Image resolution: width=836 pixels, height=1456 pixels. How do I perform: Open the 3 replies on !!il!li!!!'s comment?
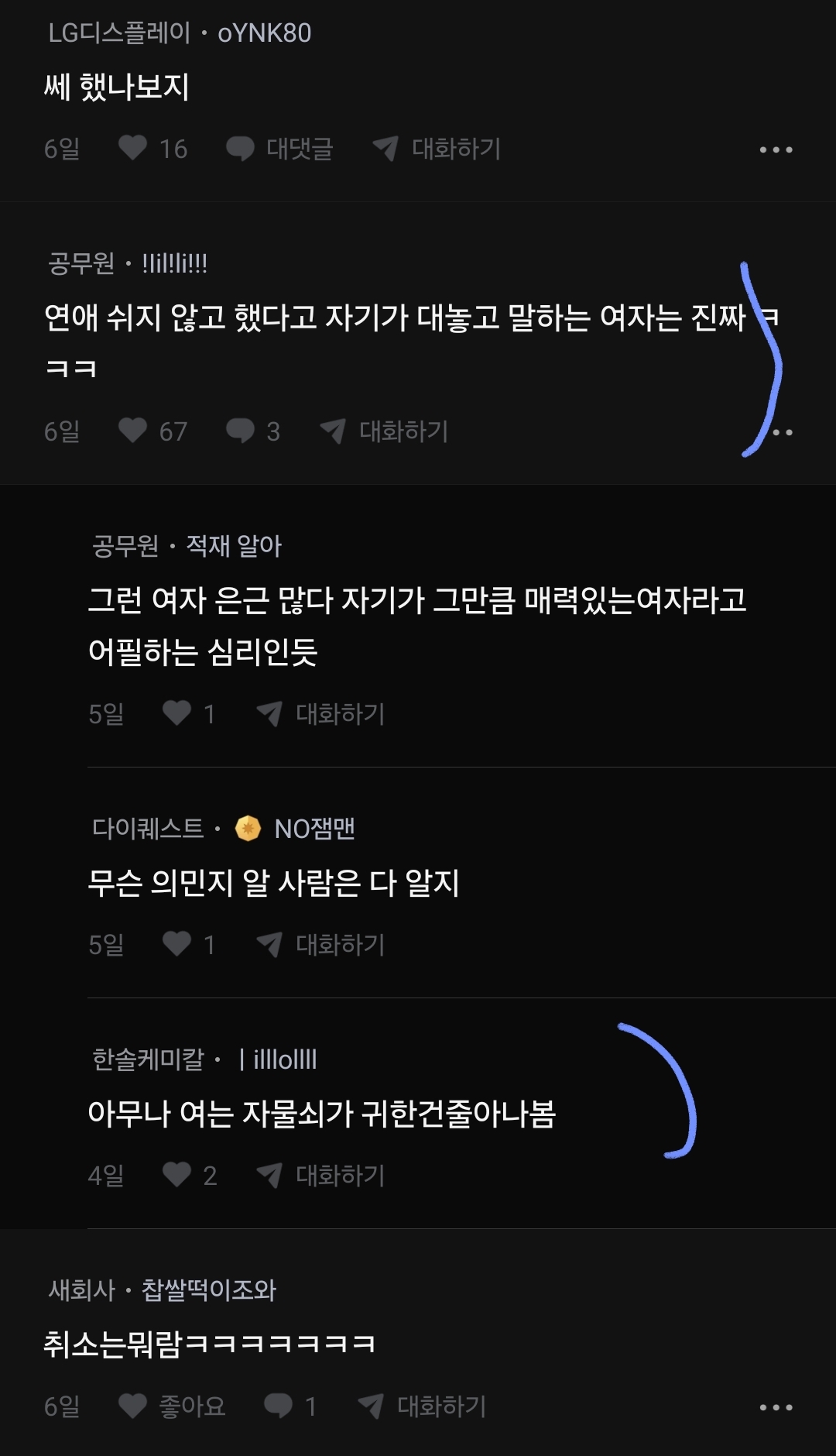252,431
